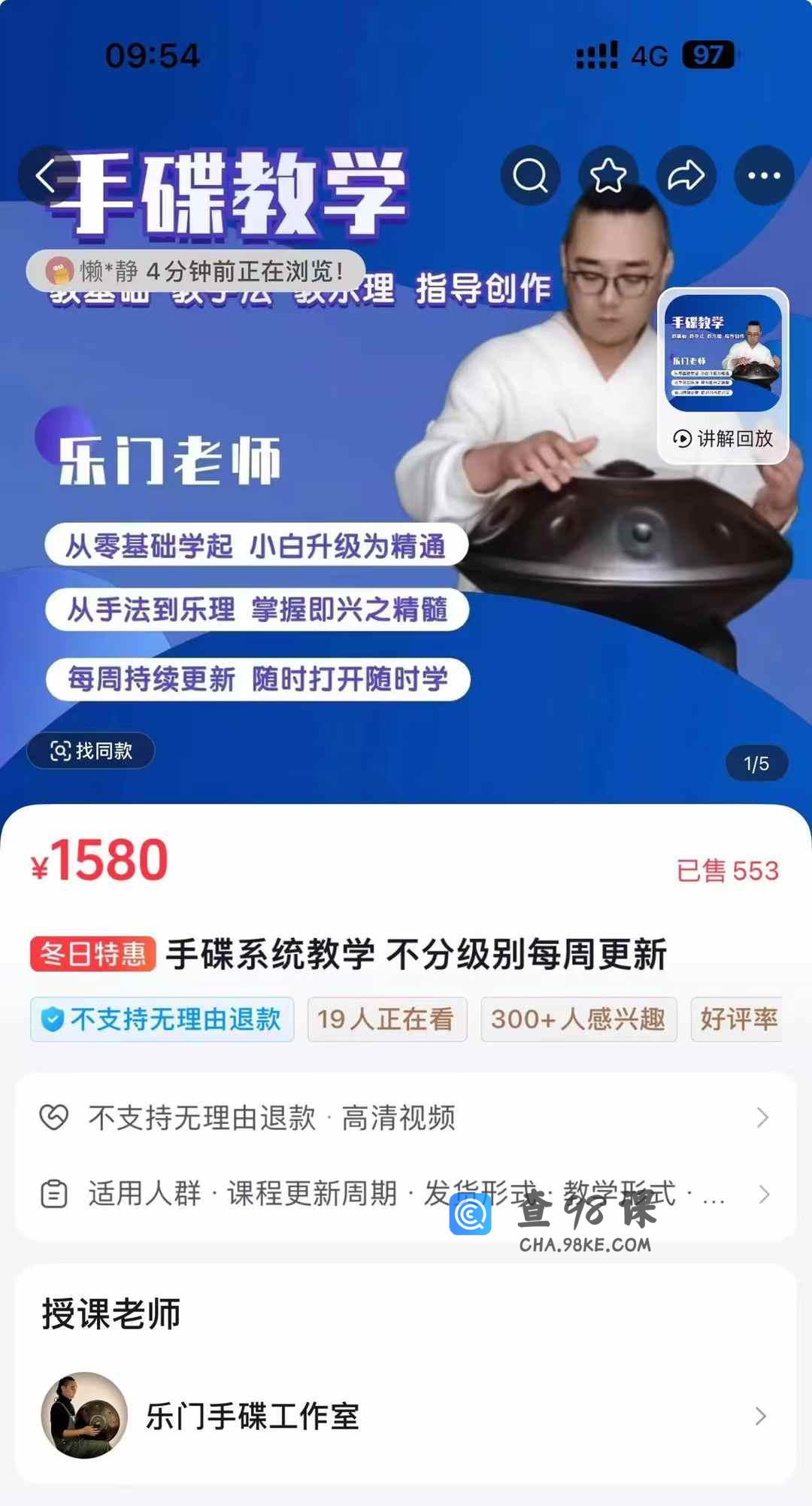Open the three-dot overflow menu
Screen dimensions: 812x1506
coord(764,176)
